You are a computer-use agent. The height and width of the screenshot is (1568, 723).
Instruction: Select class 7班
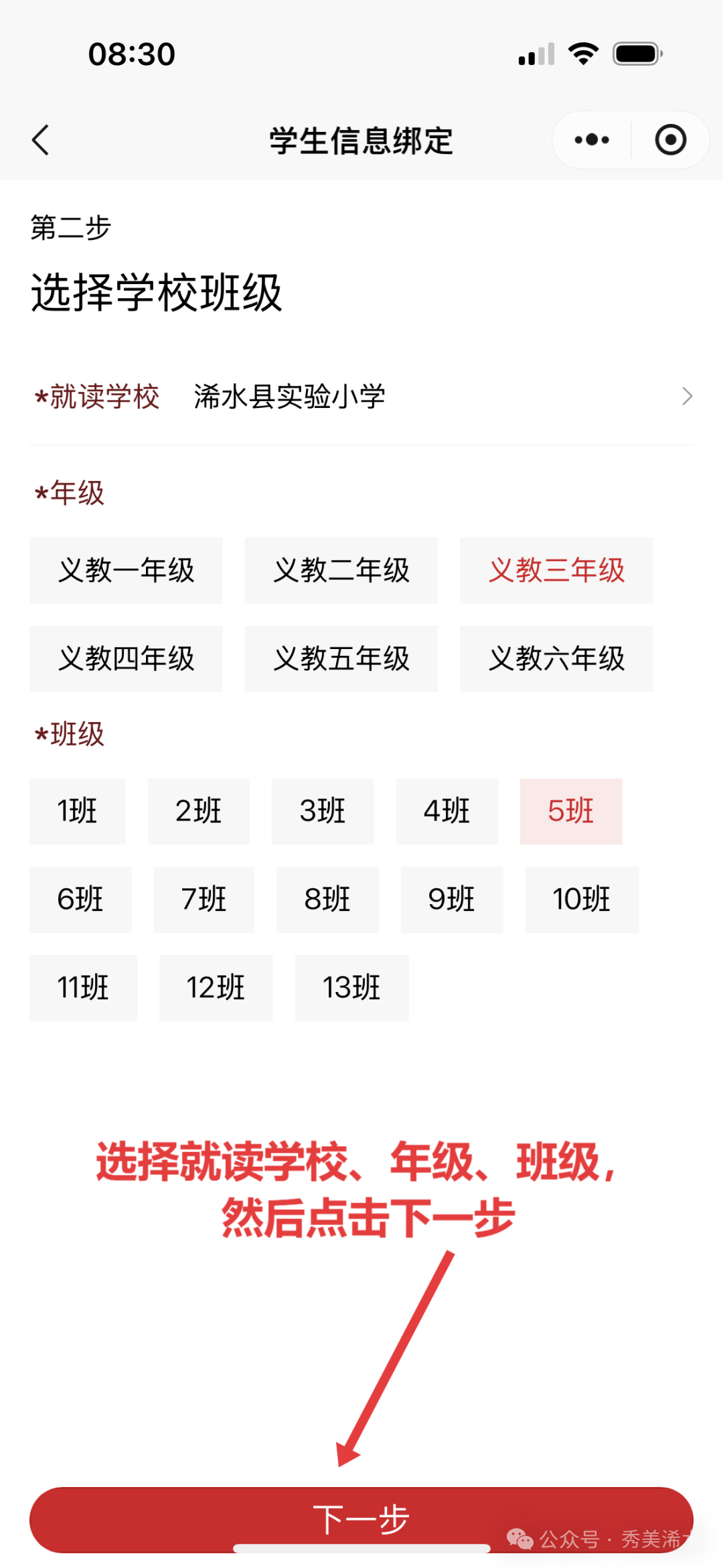(204, 900)
